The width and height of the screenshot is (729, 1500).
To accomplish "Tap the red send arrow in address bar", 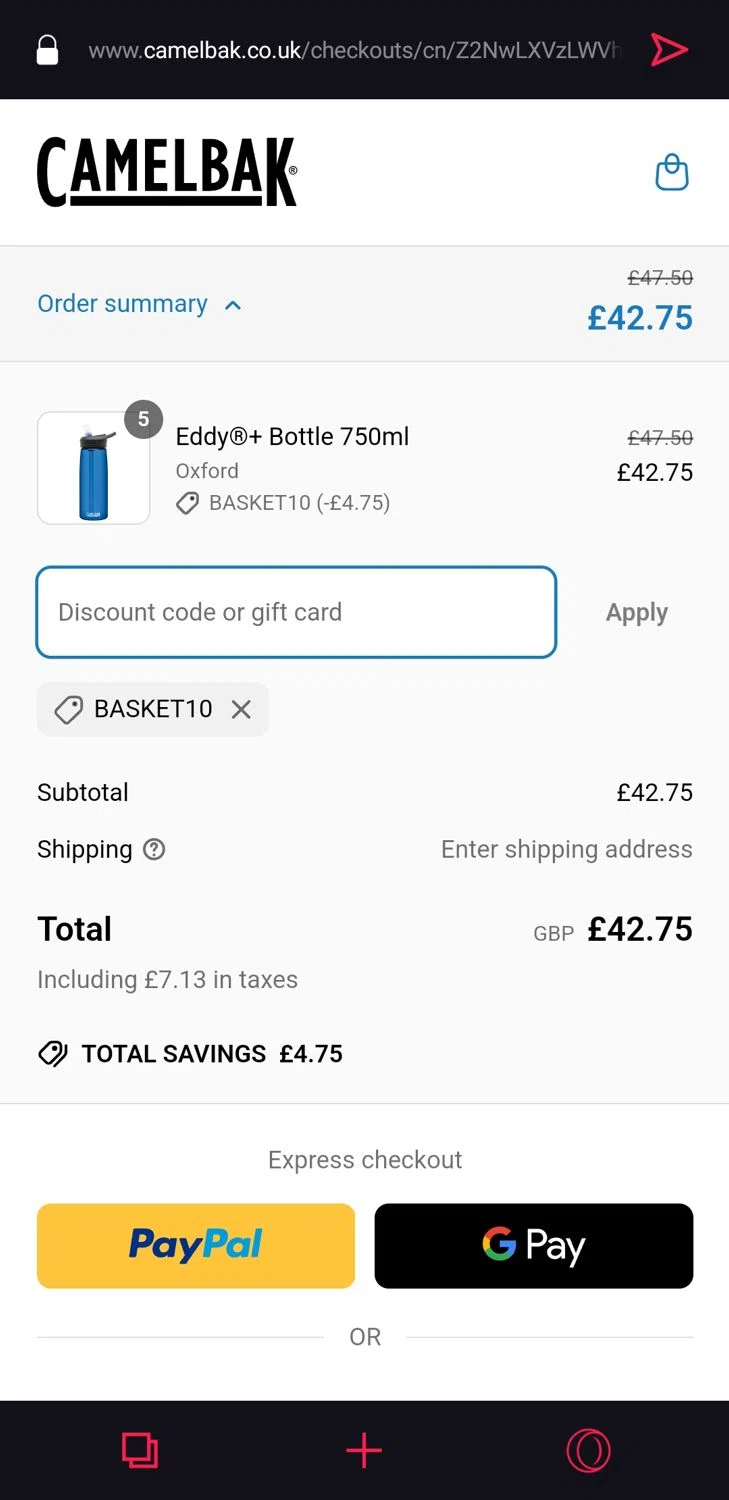I will click(x=669, y=49).
